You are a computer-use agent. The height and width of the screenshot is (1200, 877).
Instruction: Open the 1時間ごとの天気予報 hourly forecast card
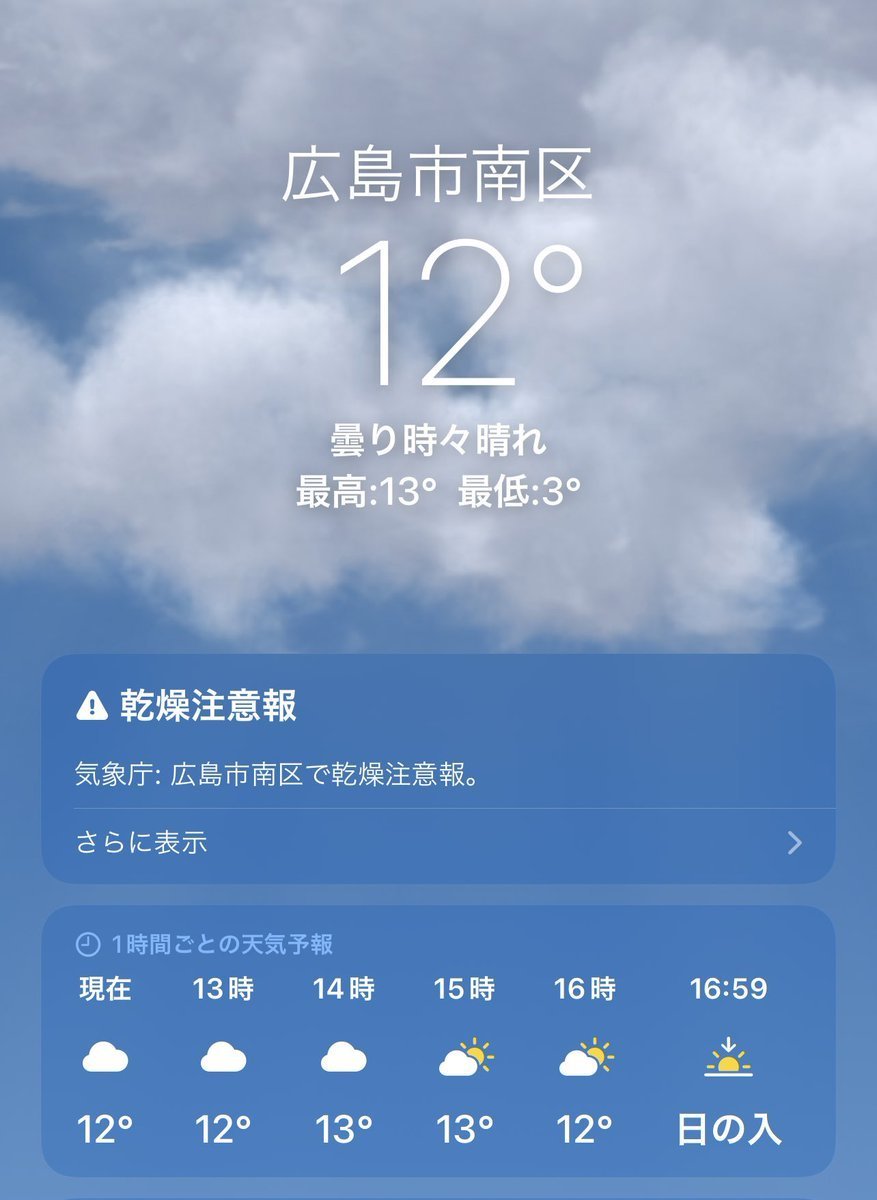[437, 1040]
